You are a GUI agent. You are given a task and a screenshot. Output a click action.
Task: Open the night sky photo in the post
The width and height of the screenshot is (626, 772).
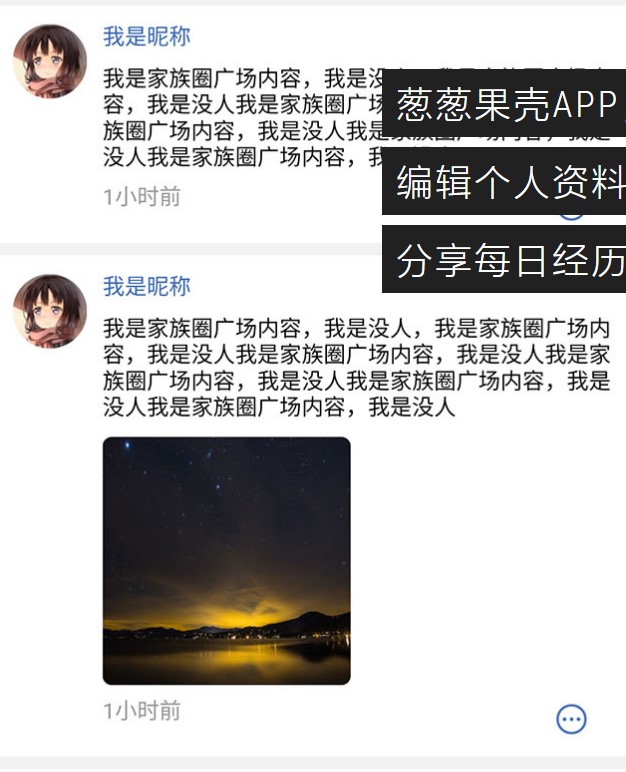point(227,560)
